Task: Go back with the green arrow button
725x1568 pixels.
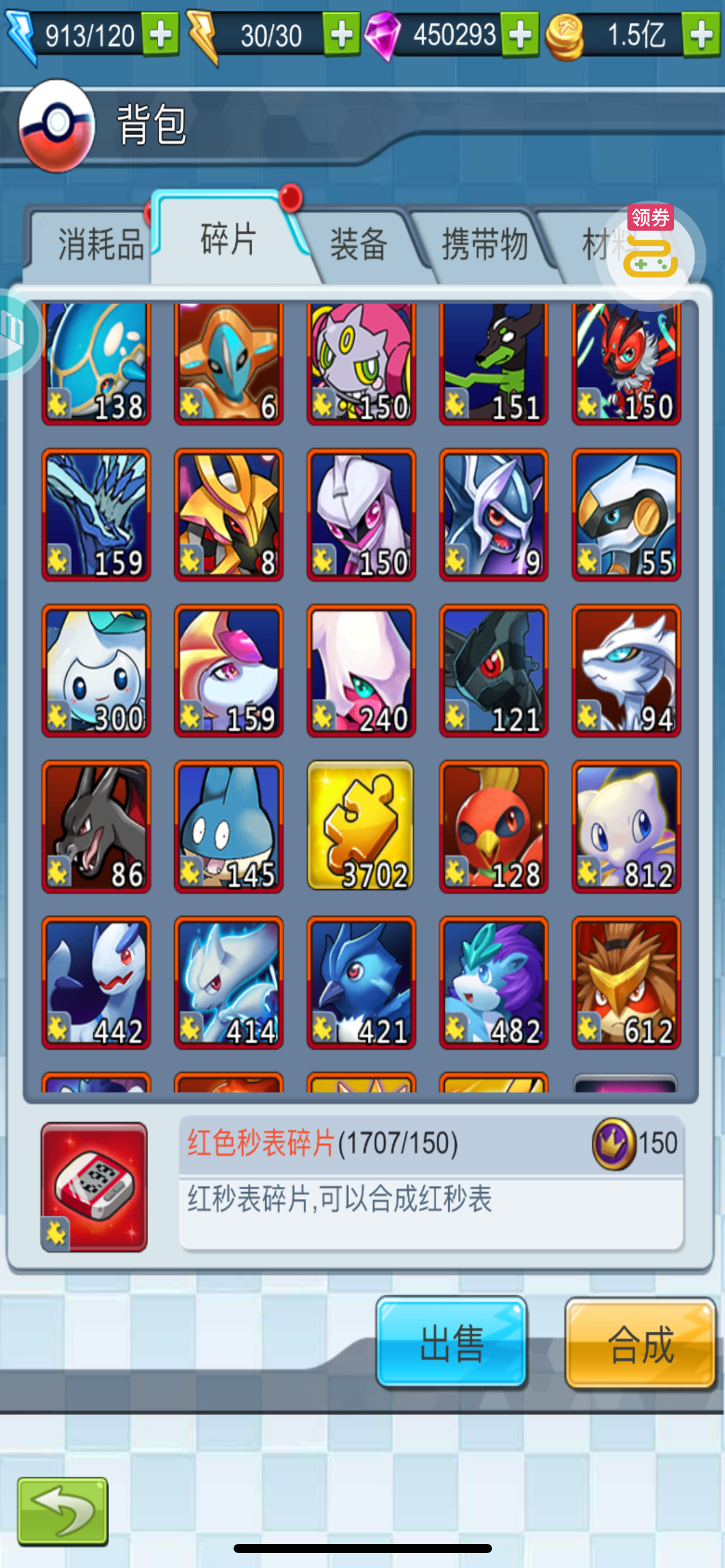Action: point(63,1511)
